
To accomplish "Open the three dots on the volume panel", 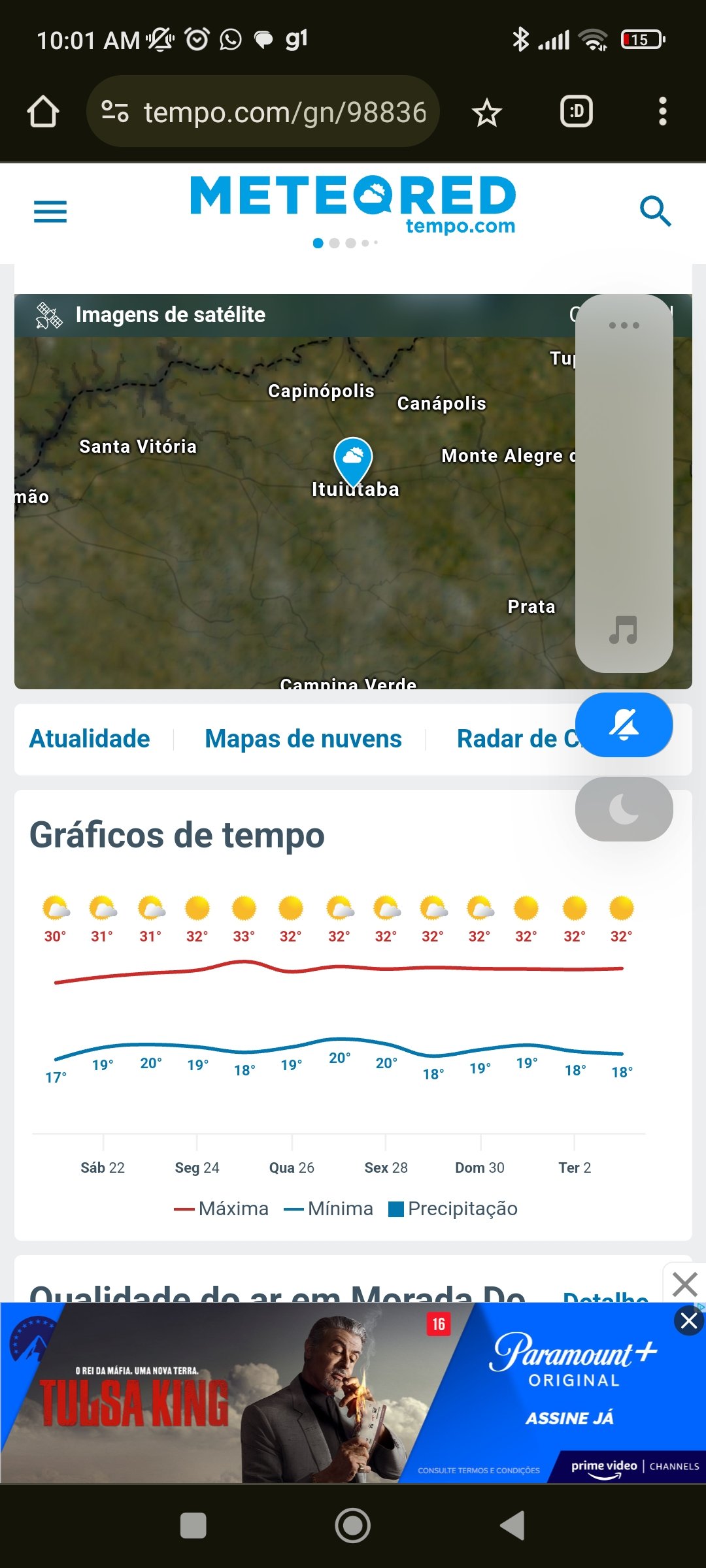I will tap(624, 325).
